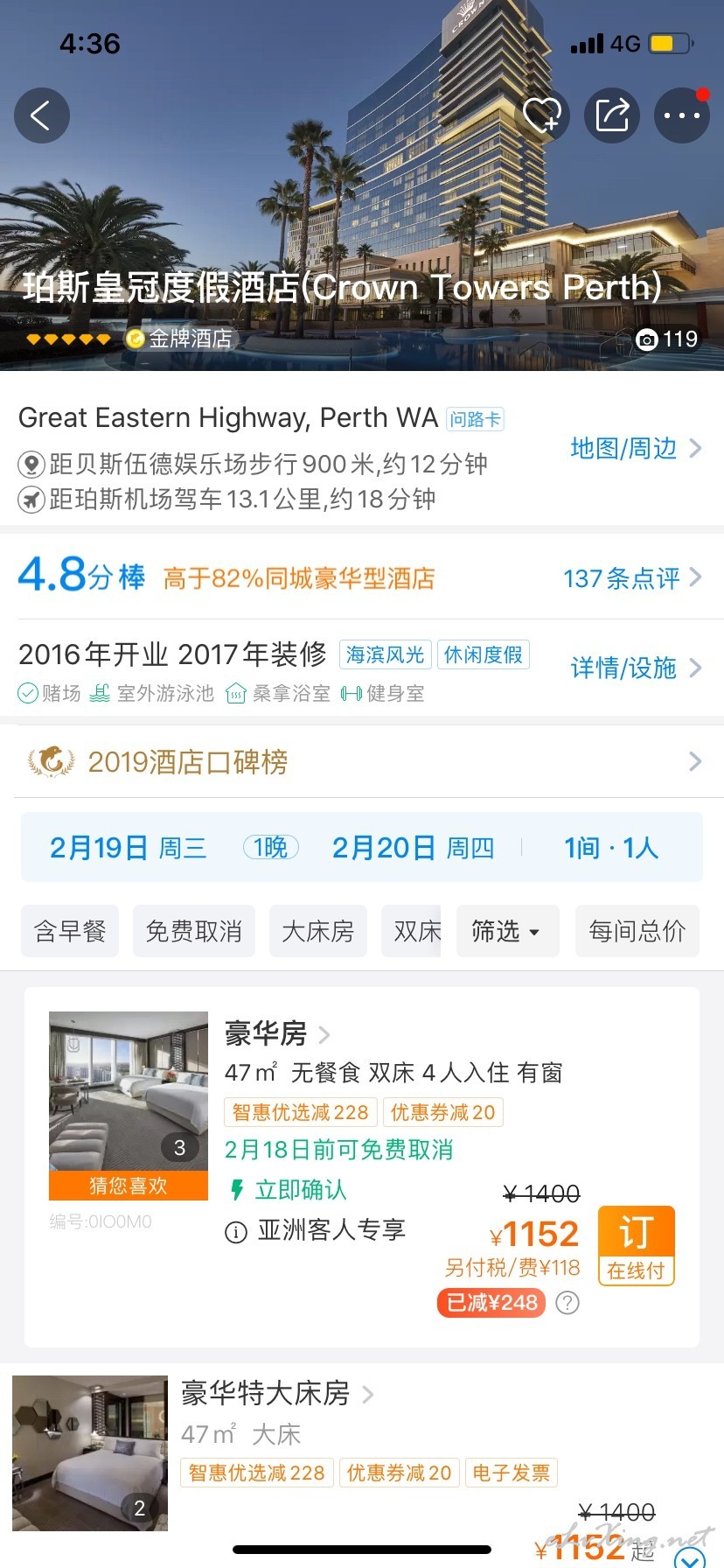Change room and guest count 1间·1人
Image resolution: width=724 pixels, height=1568 pixels.
click(610, 848)
